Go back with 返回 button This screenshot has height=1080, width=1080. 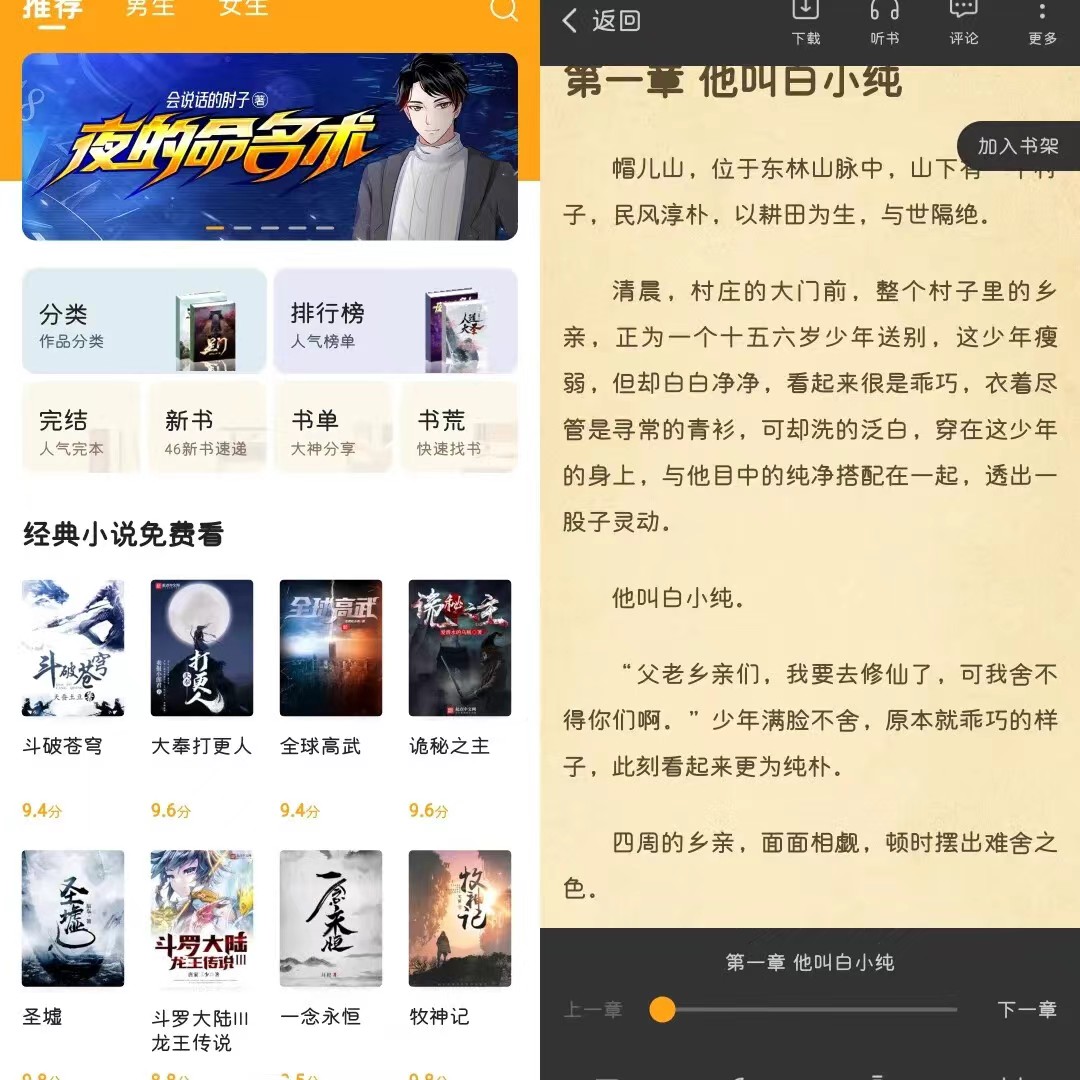pyautogui.click(x=601, y=20)
